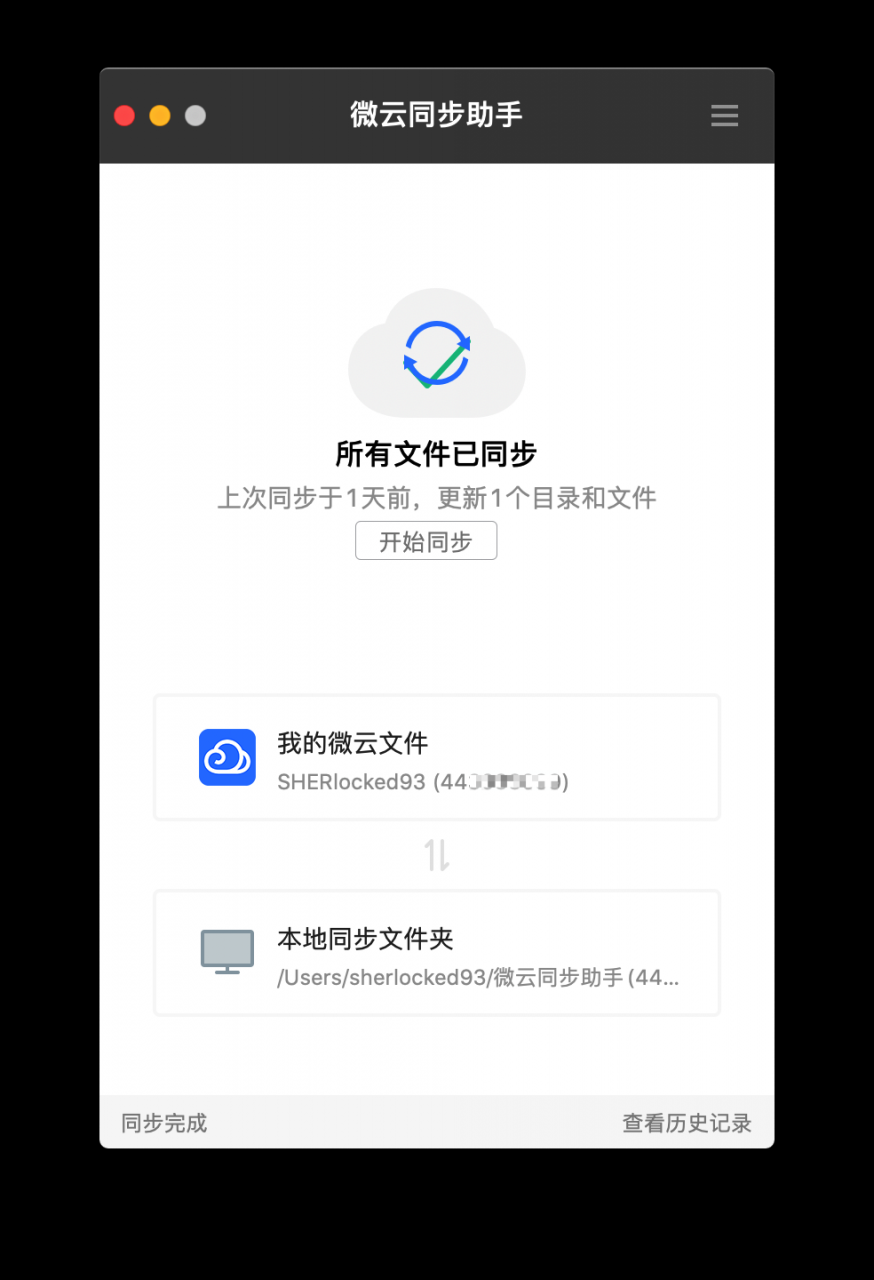Image resolution: width=874 pixels, height=1280 pixels.
Task: Minimize the window with yellow button
Action: click(x=160, y=116)
